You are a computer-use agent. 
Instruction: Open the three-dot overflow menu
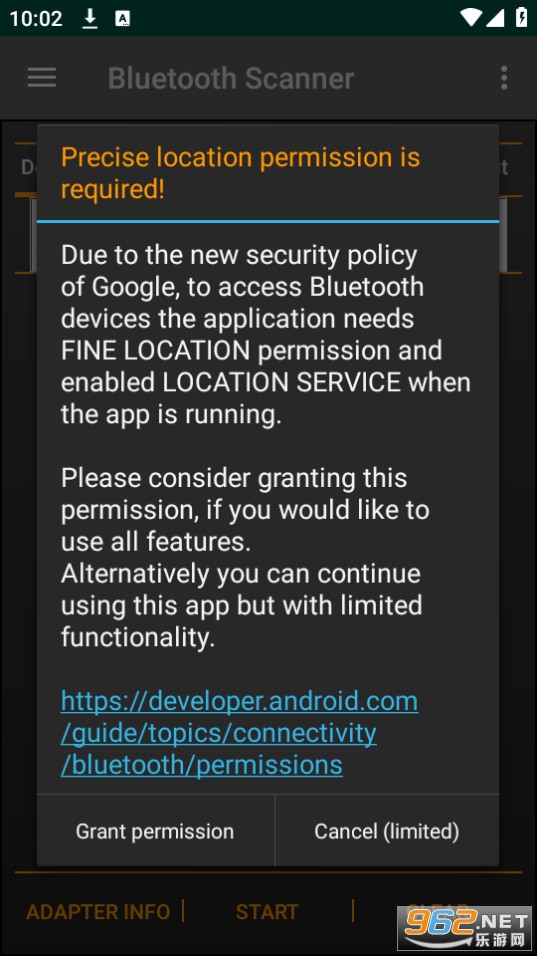coord(503,78)
